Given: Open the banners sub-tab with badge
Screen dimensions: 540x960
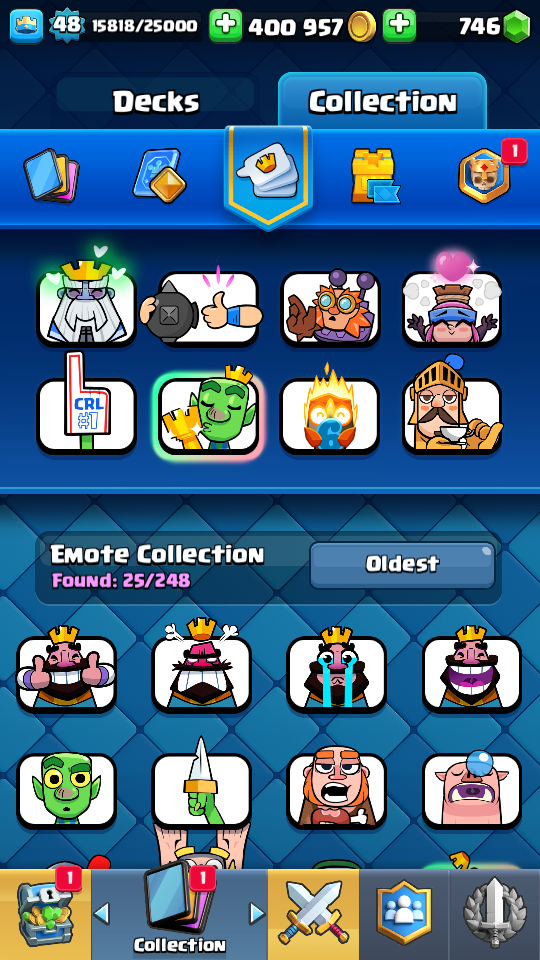Looking at the screenshot, I should pos(485,176).
